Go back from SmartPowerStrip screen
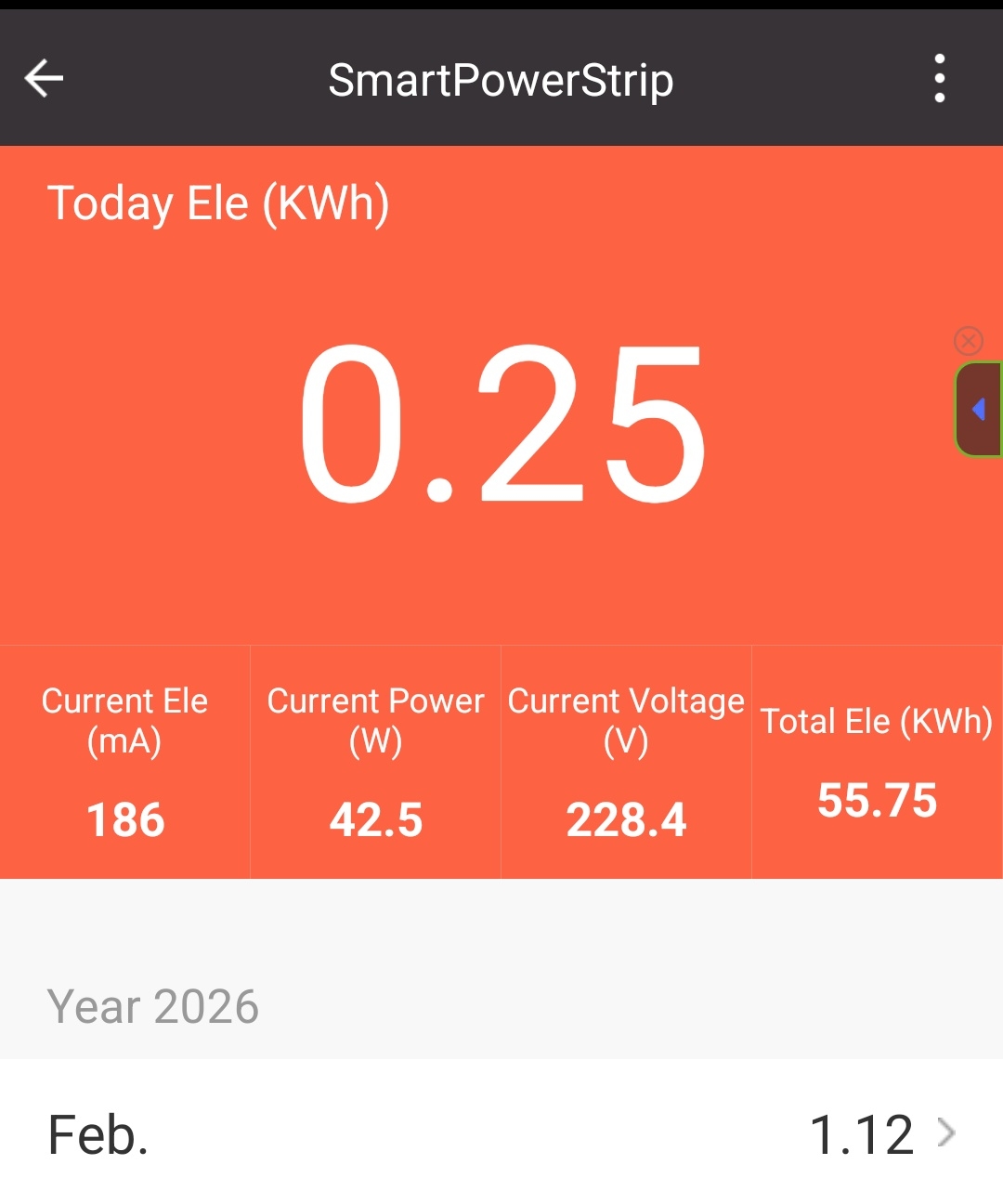This screenshot has width=1003, height=1204. (44, 78)
